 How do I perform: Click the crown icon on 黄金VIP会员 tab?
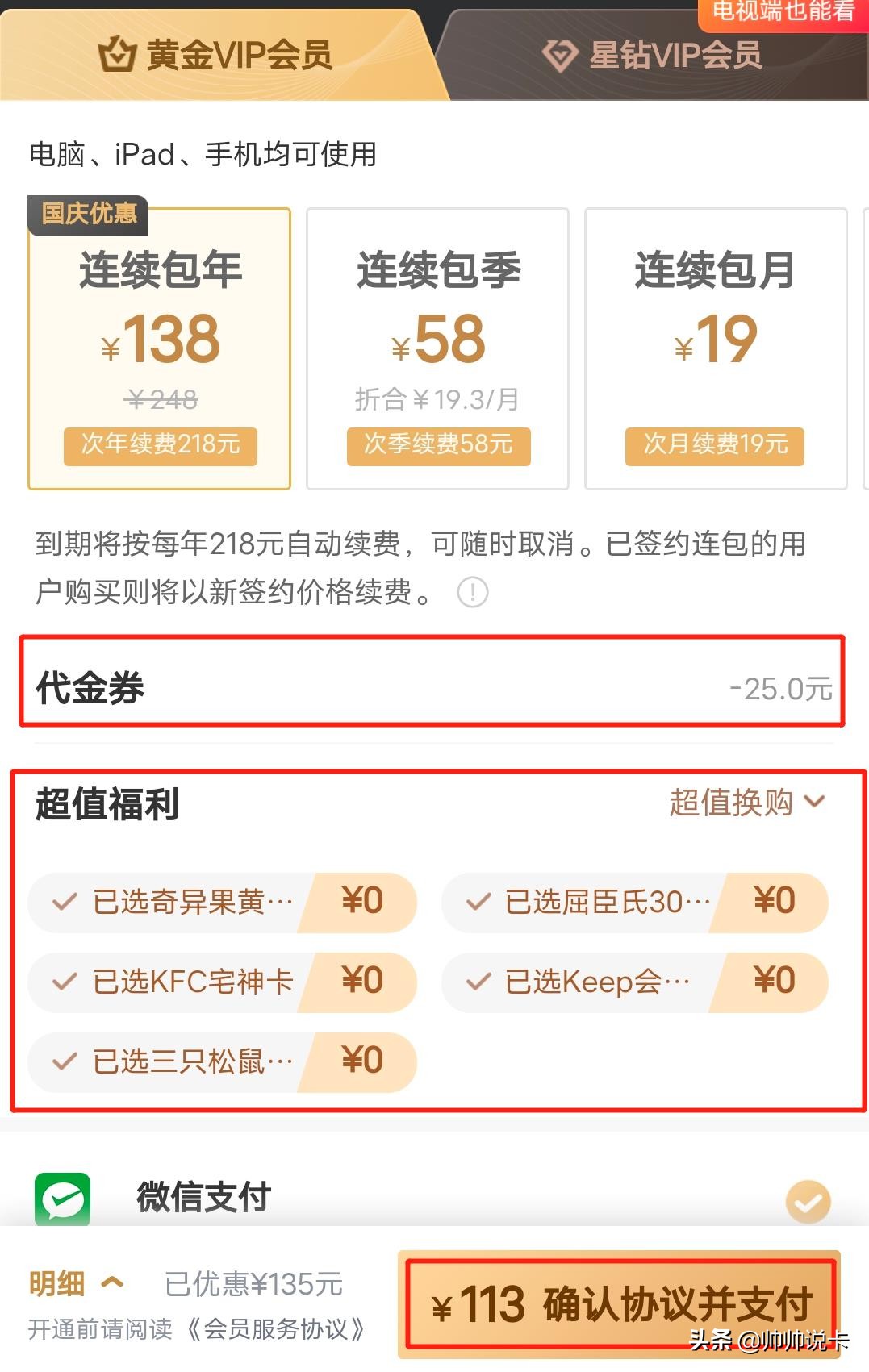point(119,53)
